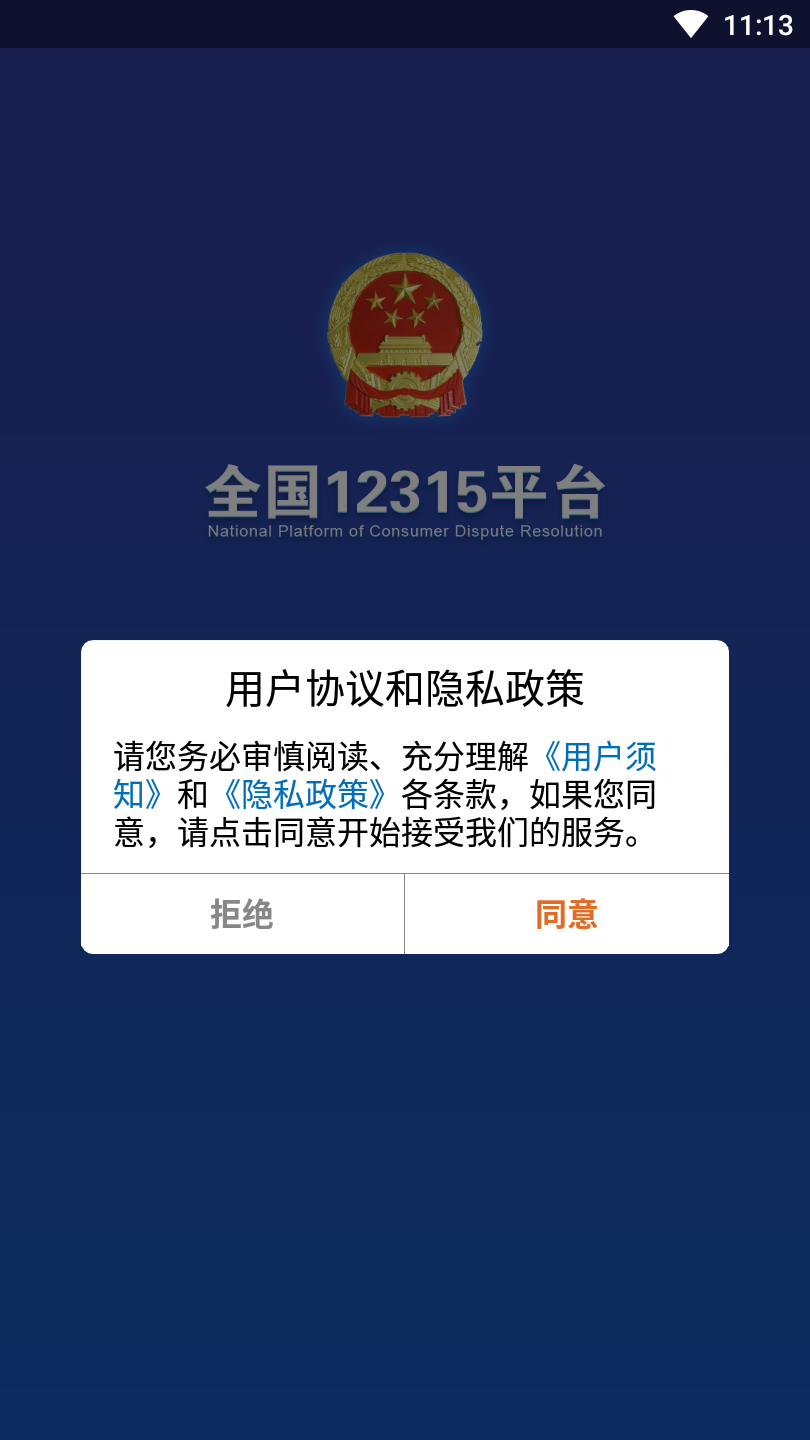
Task: Tap the Tiananmen image inside the emblem
Action: click(x=404, y=350)
